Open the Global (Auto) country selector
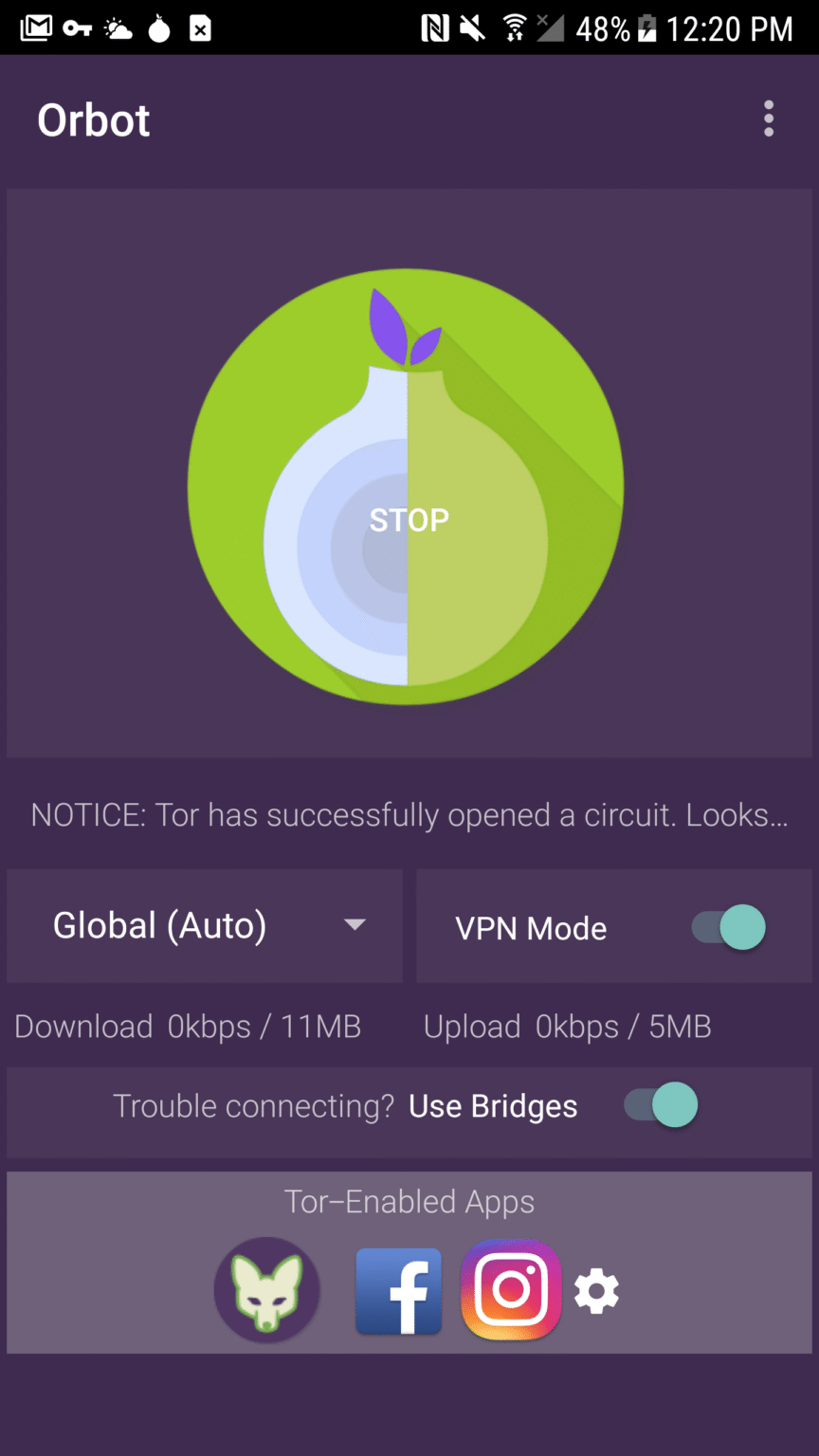The image size is (819, 1456). click(159, 925)
